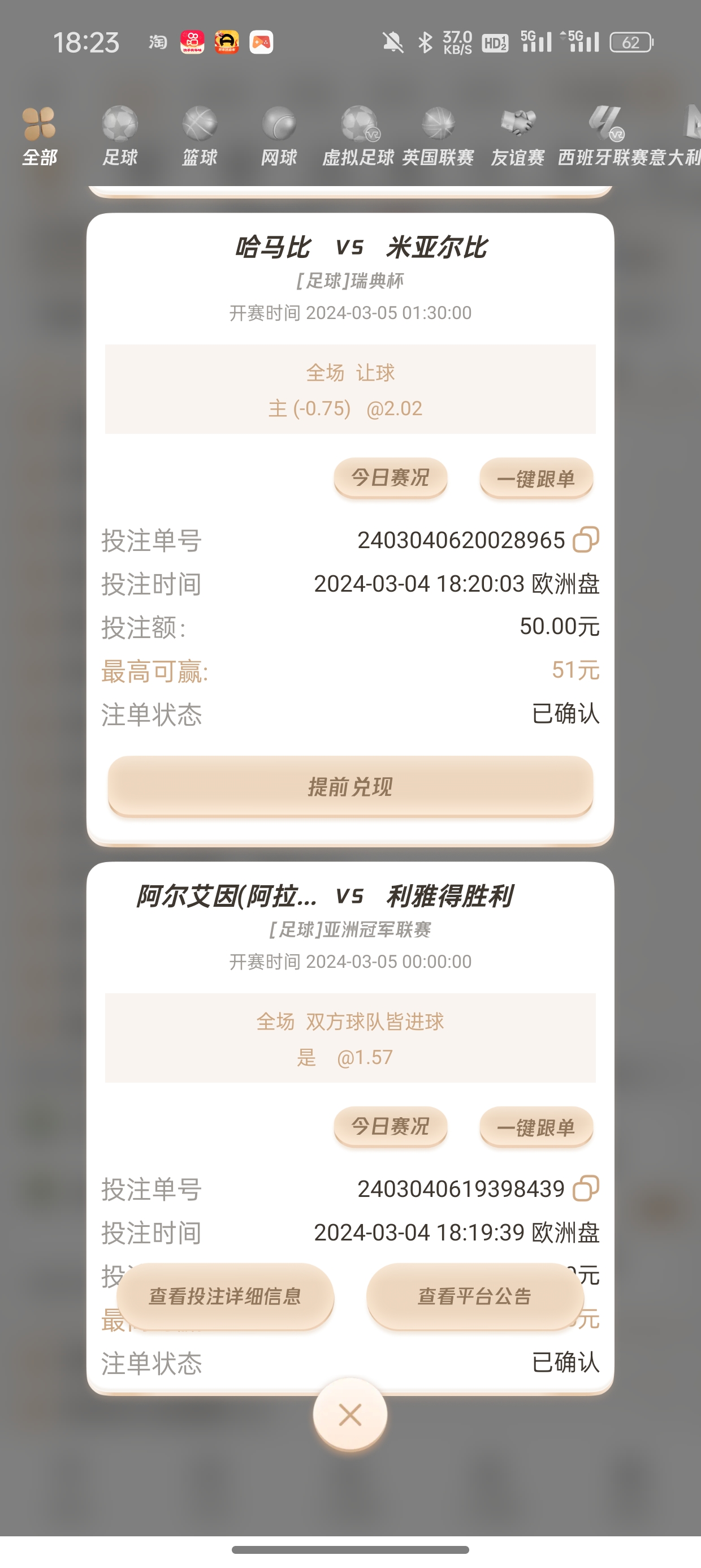Tap 一键跟单 on the 哈马比 bet
The height and width of the screenshot is (1568, 701).
(536, 479)
